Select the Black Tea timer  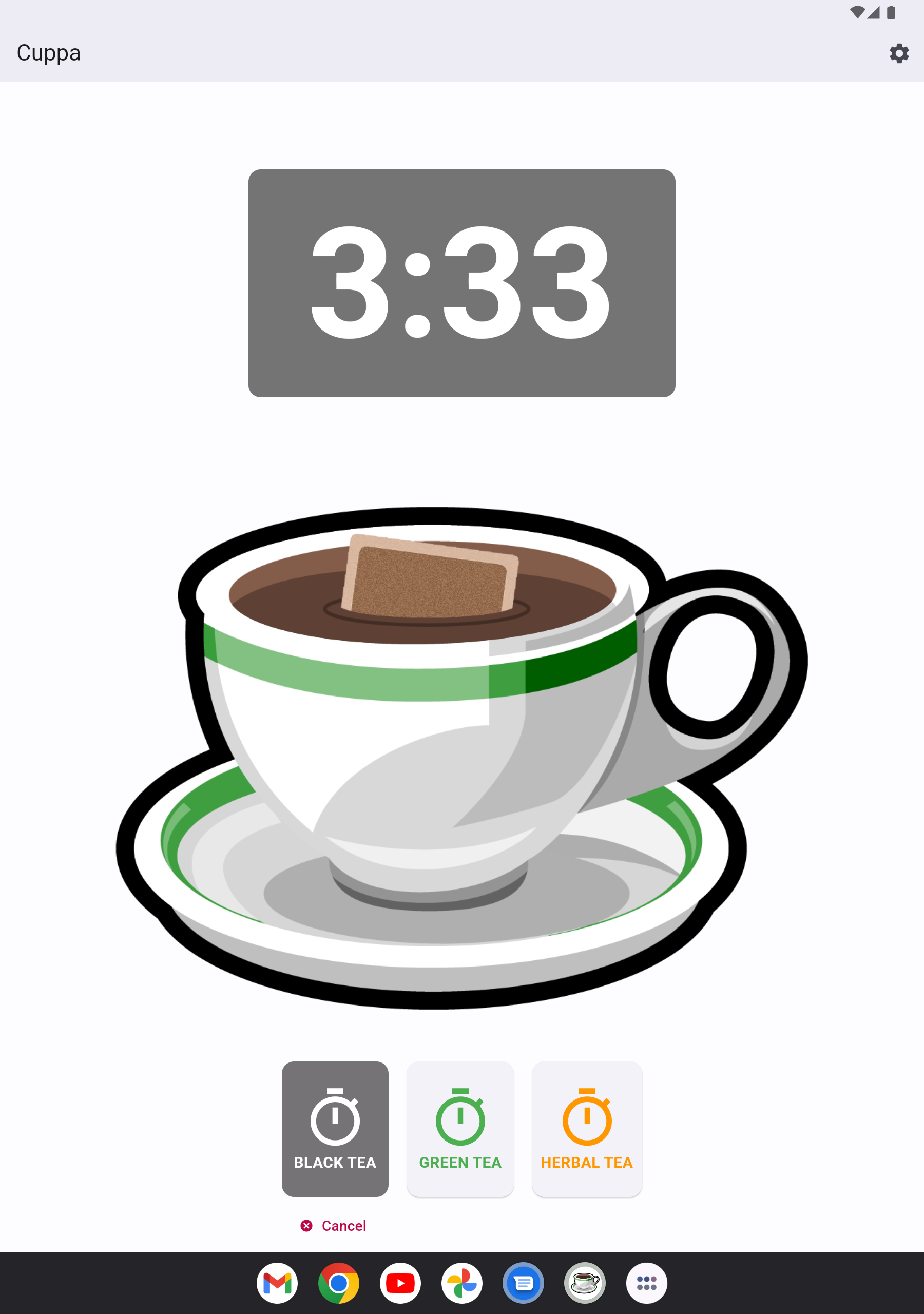point(335,1129)
